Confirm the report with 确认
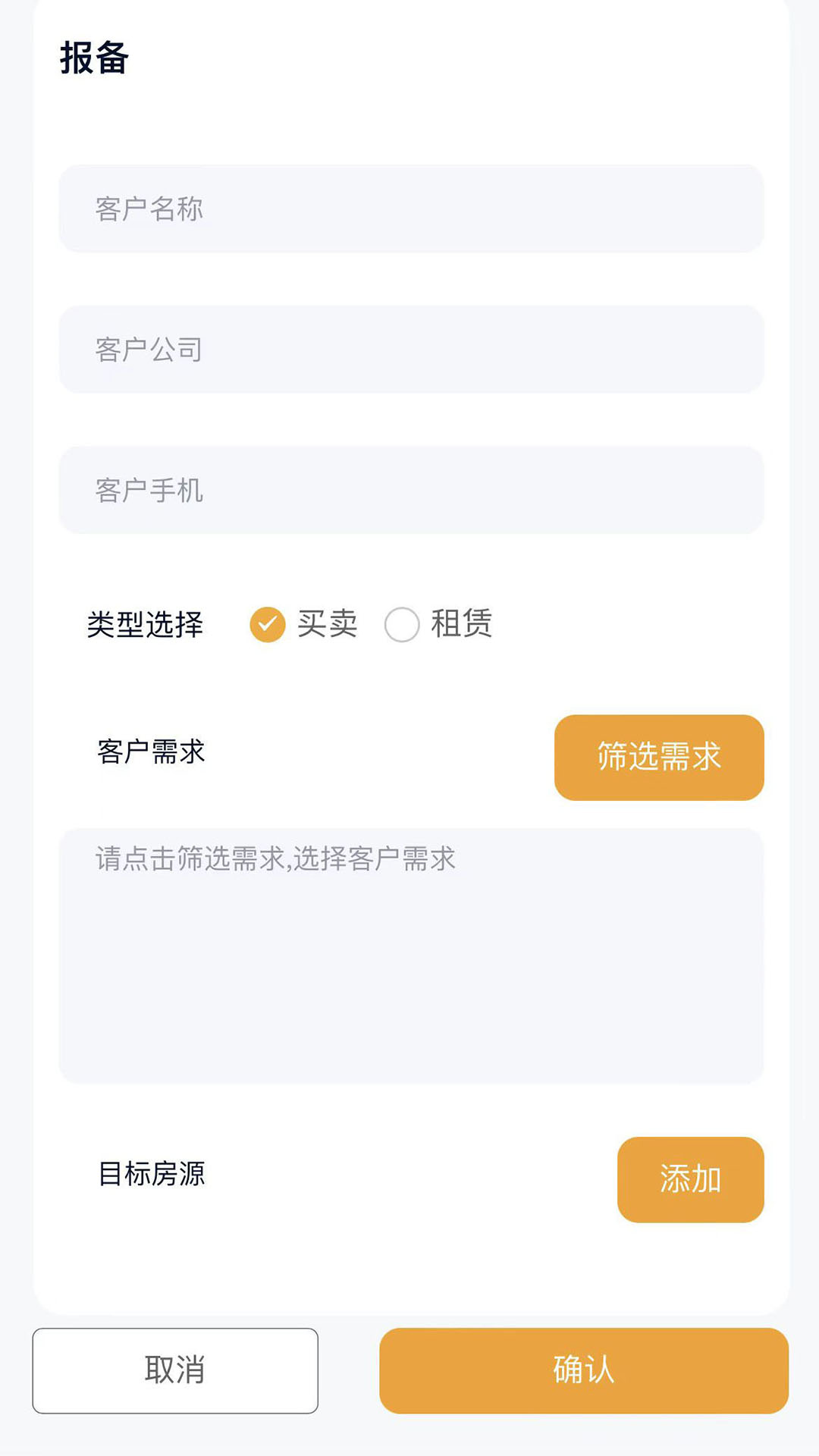Viewport: 819px width, 1456px height. 584,1370
